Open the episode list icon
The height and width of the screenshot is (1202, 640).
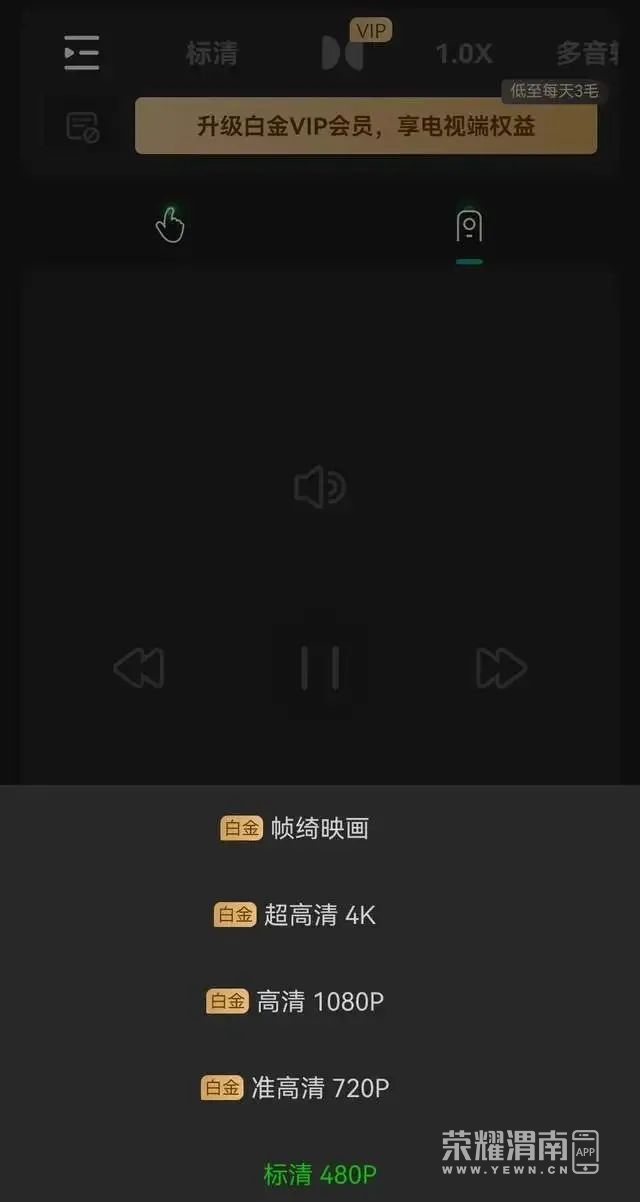82,52
